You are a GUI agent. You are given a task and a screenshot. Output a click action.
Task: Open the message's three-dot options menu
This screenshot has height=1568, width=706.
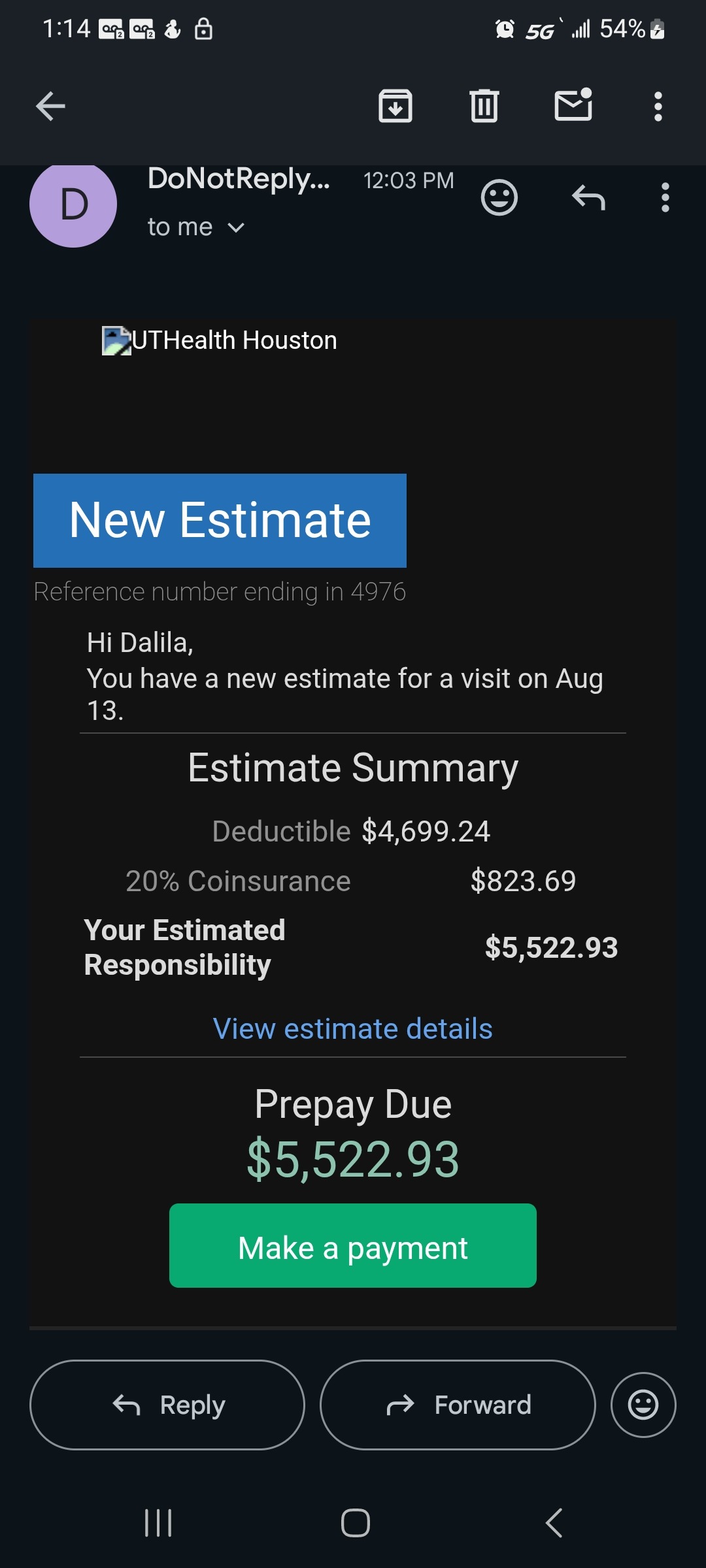coord(665,197)
